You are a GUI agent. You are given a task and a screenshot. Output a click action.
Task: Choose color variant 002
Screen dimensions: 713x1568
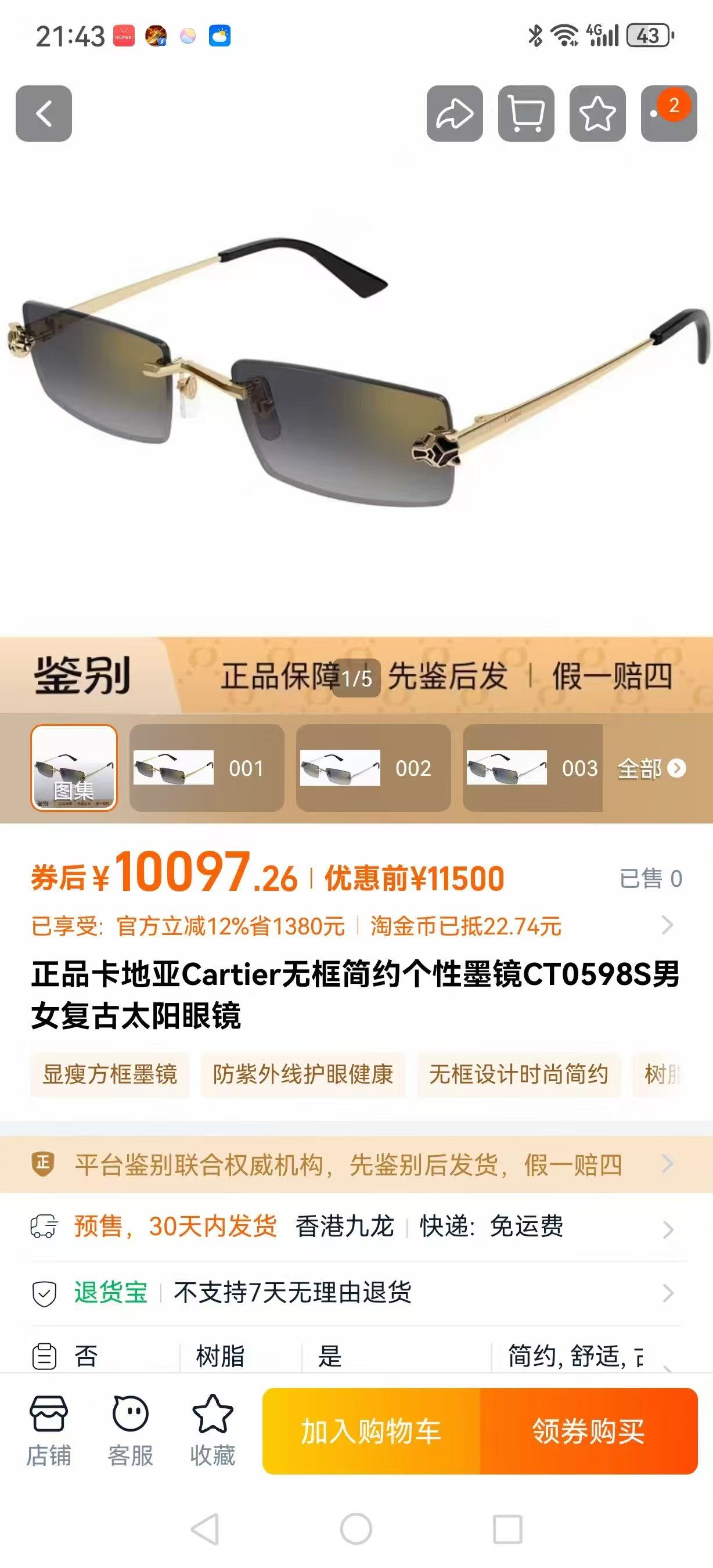[x=373, y=768]
